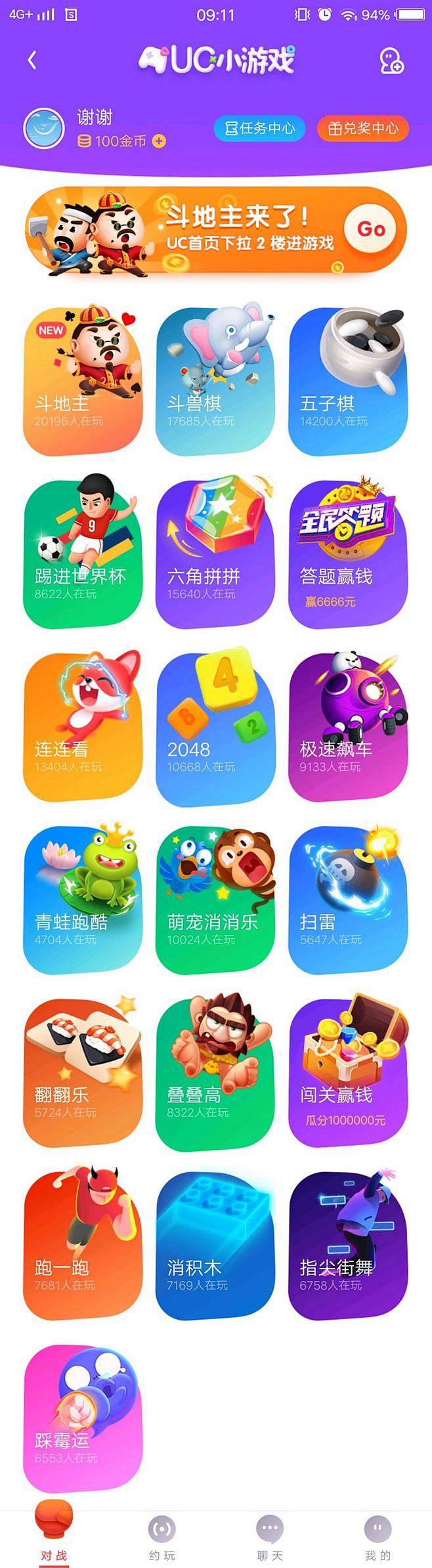
Task: Open the ghost icon in the header
Action: pos(391,60)
